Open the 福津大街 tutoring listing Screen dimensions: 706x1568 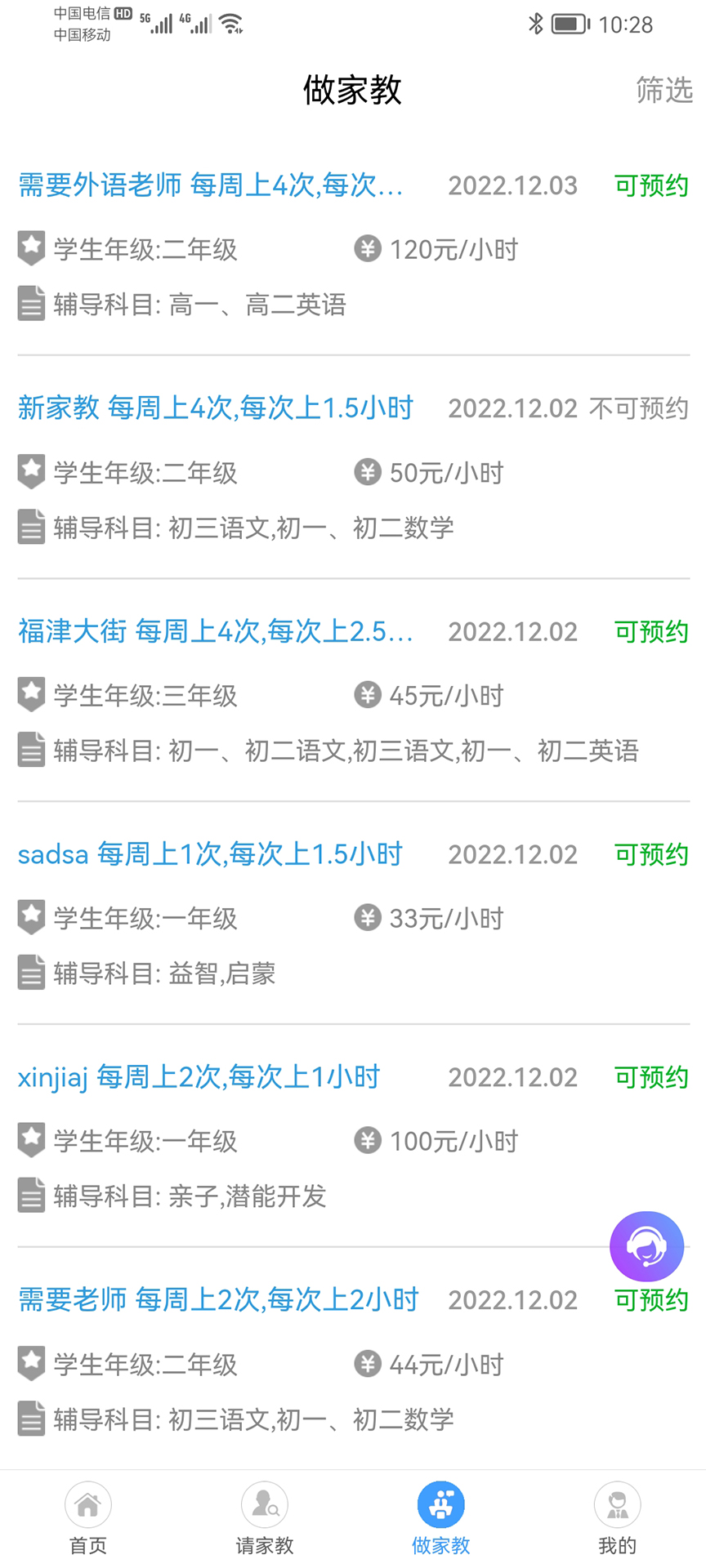[x=216, y=631]
